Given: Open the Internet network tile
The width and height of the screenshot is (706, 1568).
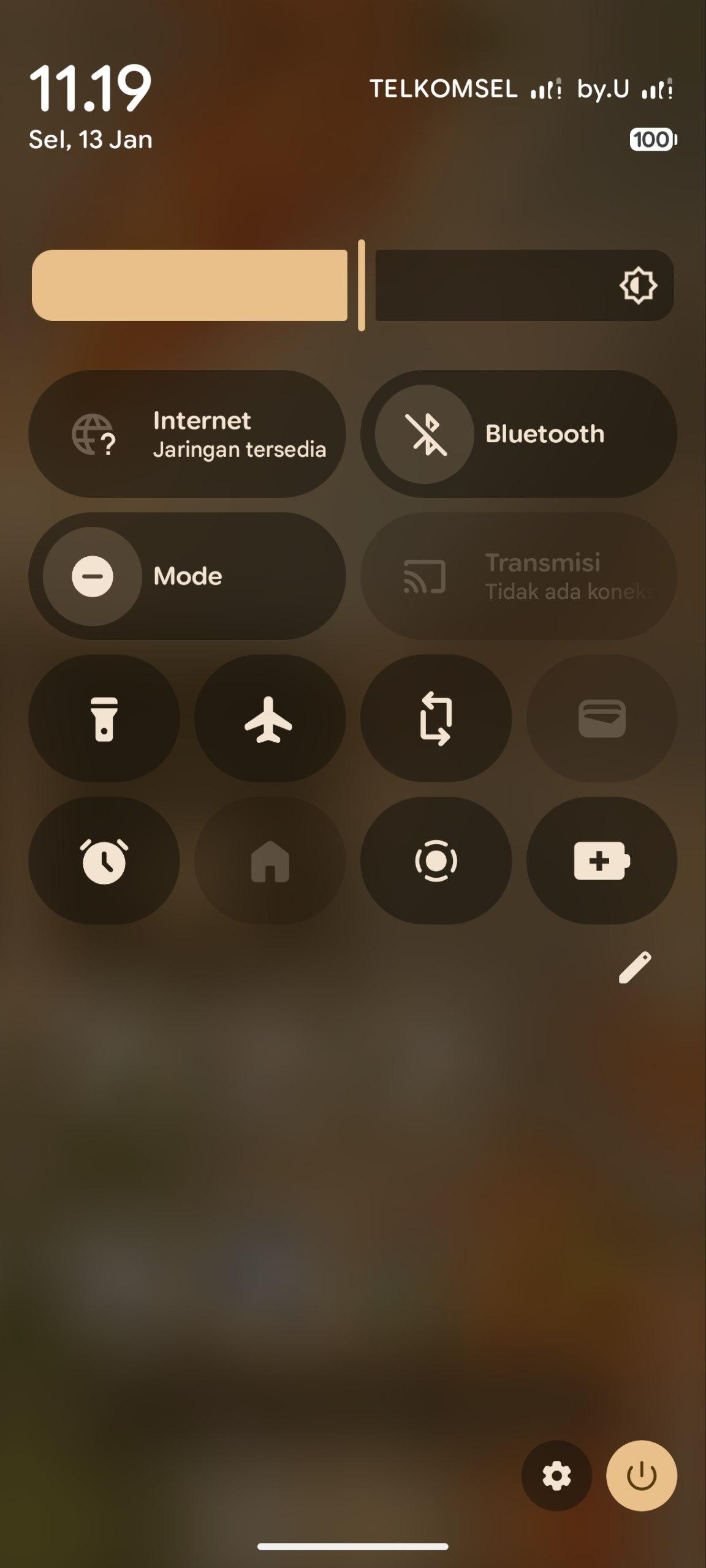Looking at the screenshot, I should [187, 434].
